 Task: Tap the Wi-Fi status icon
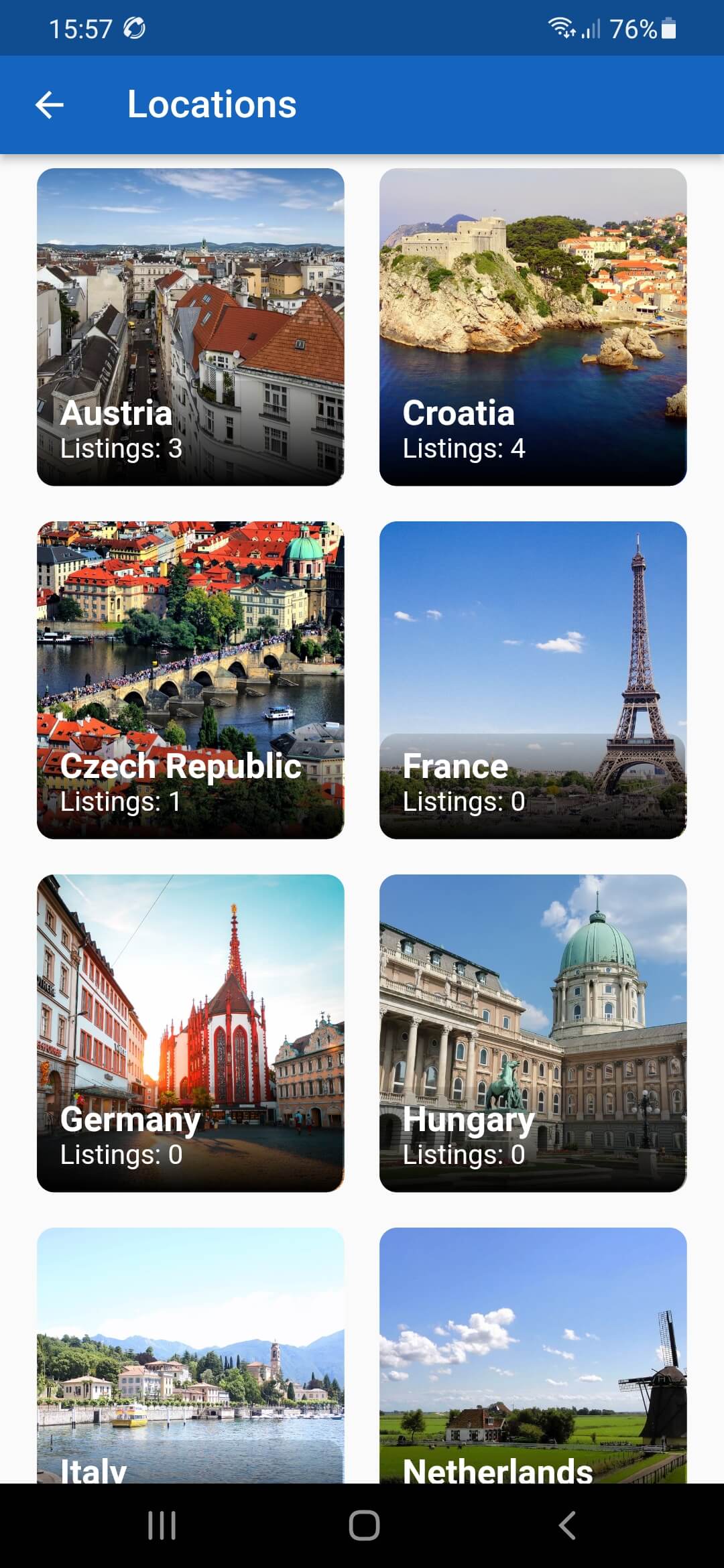[560, 27]
